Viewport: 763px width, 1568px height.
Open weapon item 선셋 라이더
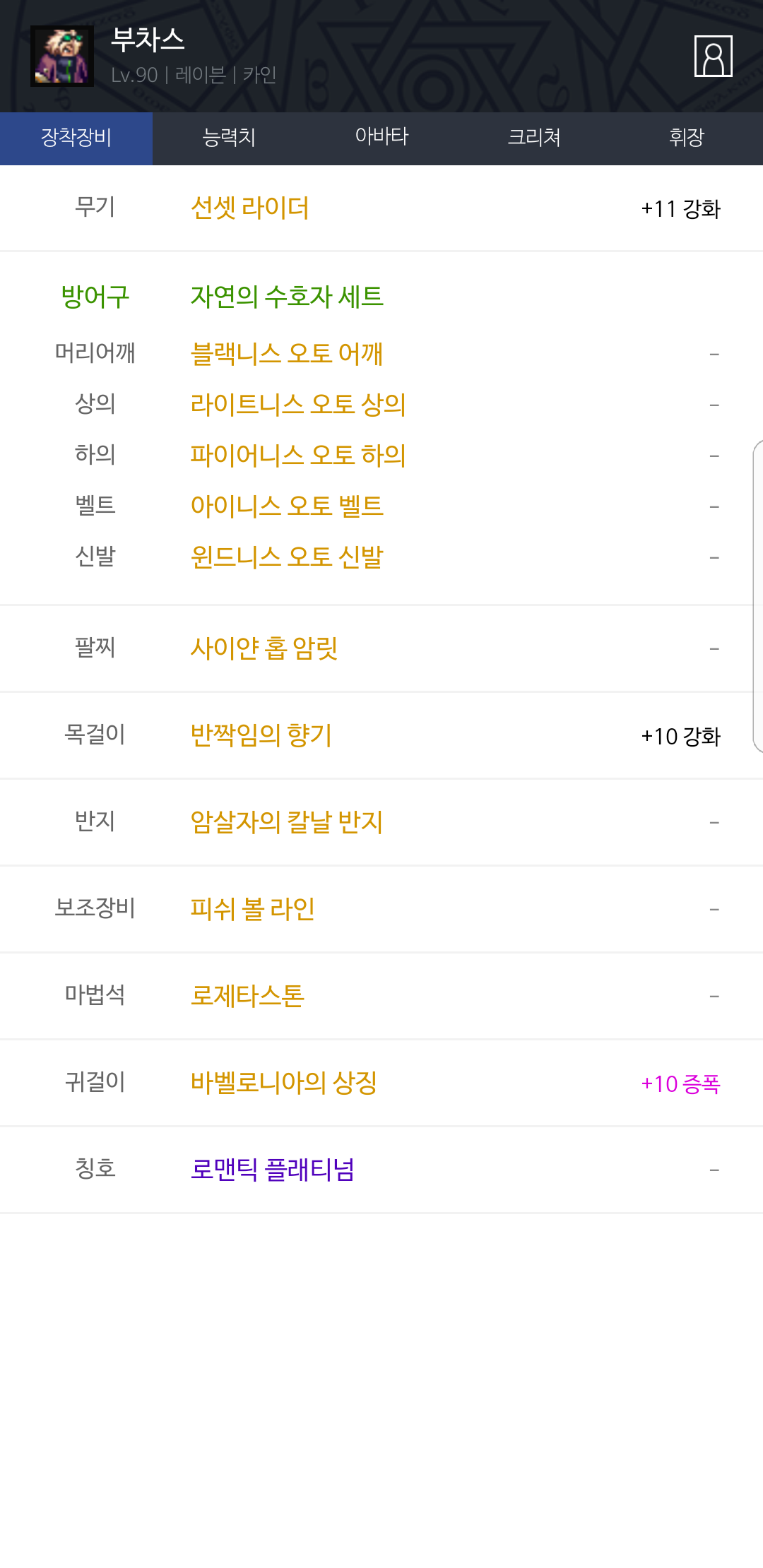pyautogui.click(x=250, y=208)
